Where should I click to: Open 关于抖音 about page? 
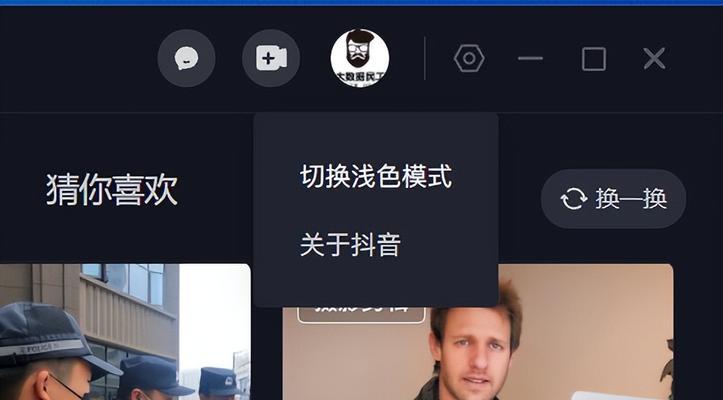(350, 244)
